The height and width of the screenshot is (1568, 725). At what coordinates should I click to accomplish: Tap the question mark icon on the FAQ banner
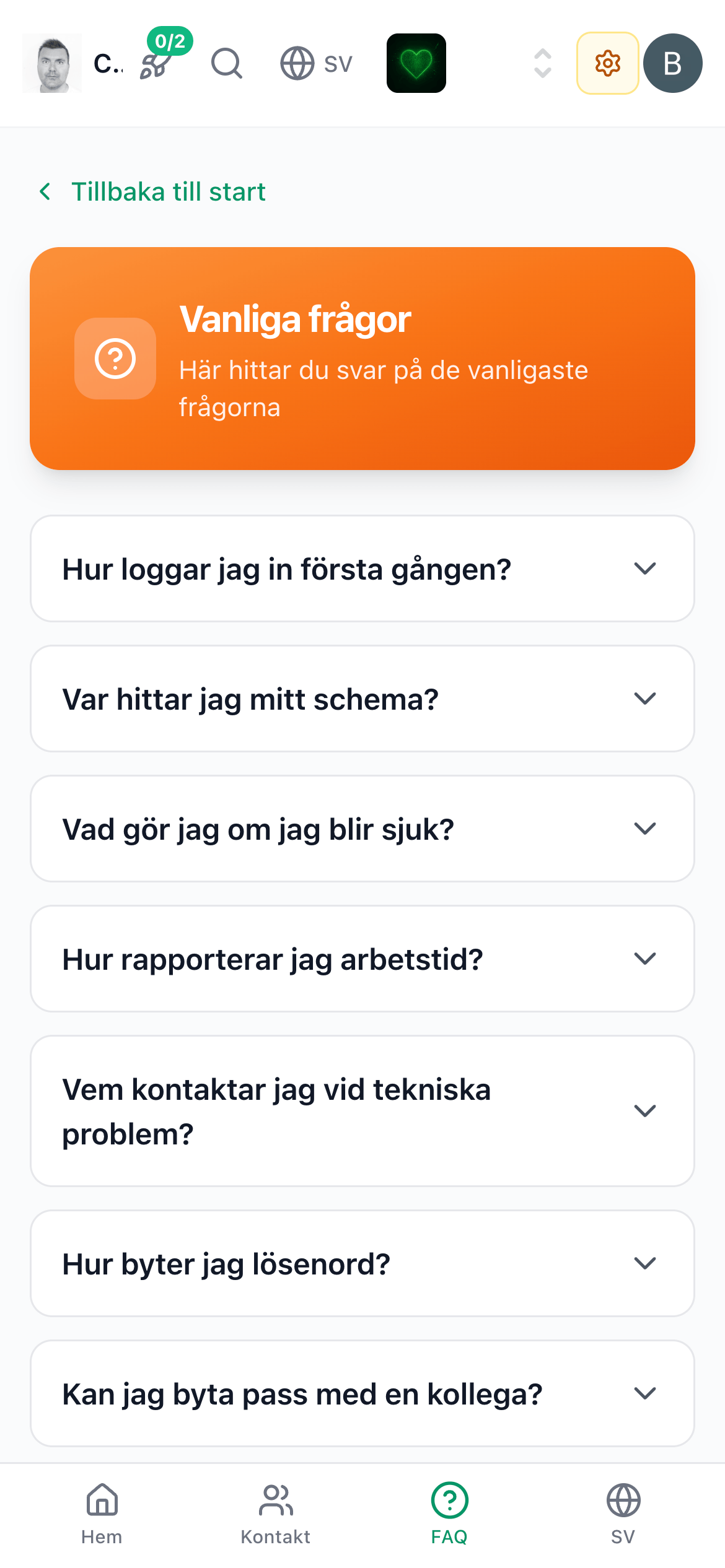[115, 358]
